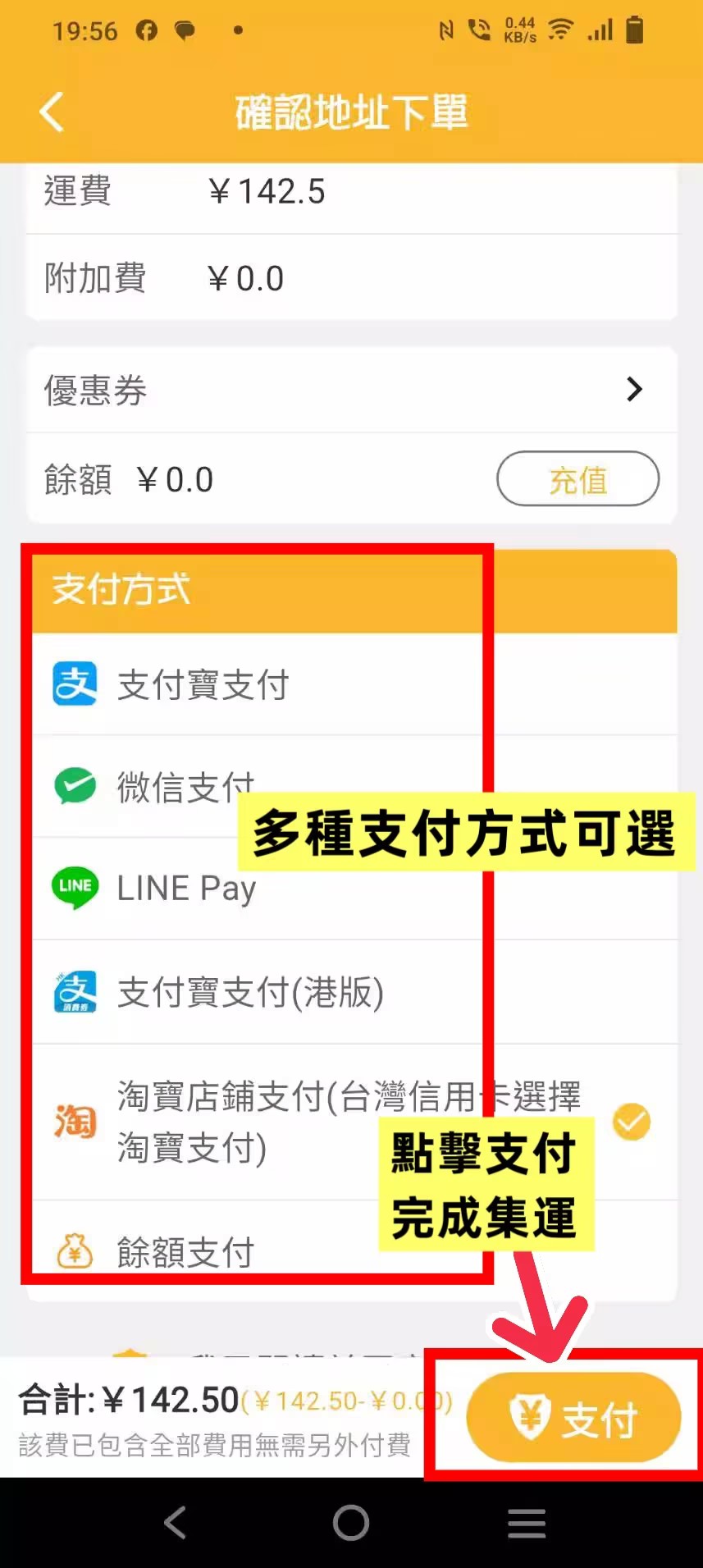Select the Alipay HK (港版) payment icon
The height and width of the screenshot is (1568, 703).
tap(74, 992)
